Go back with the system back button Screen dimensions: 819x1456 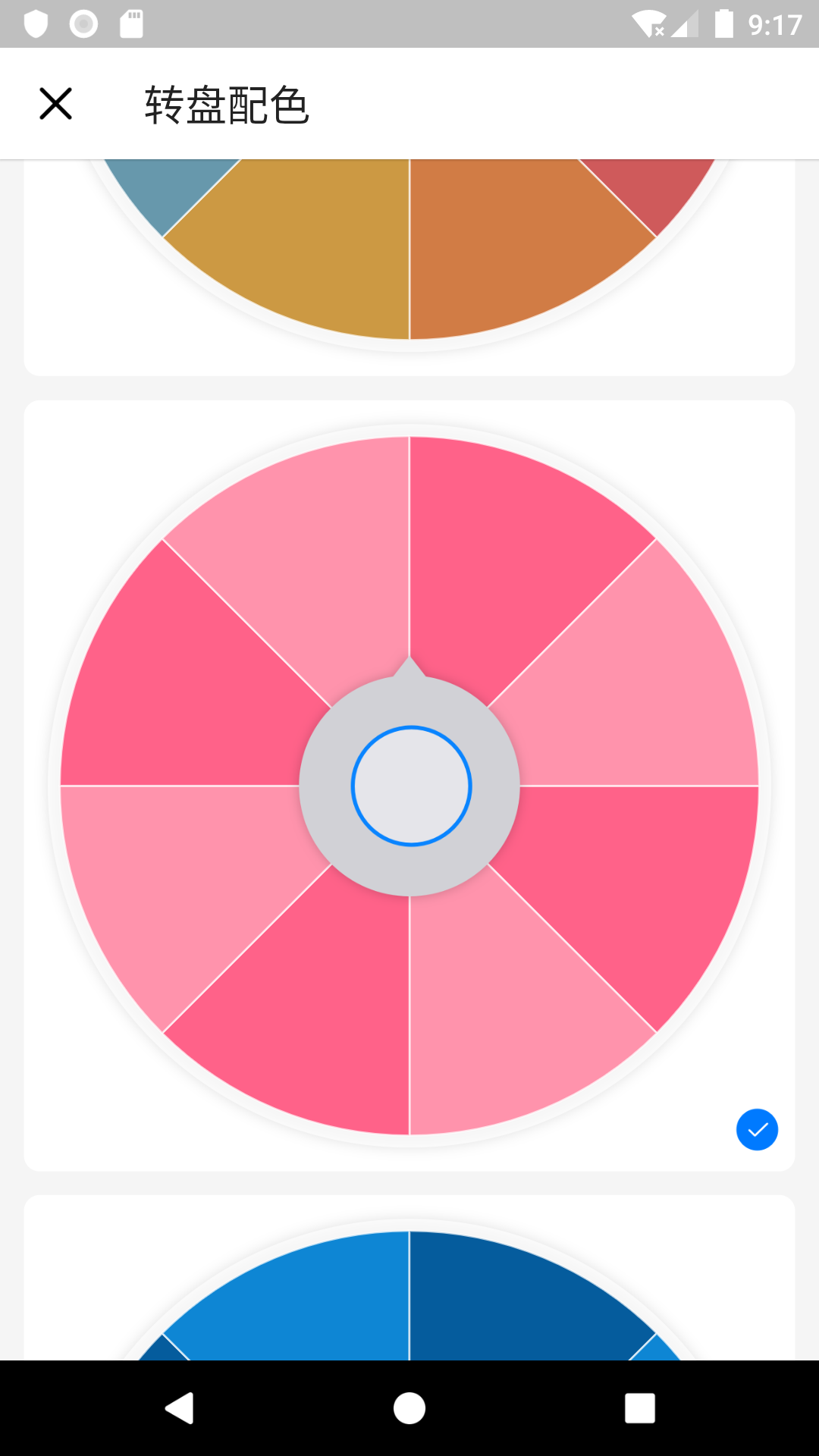coord(180,1408)
